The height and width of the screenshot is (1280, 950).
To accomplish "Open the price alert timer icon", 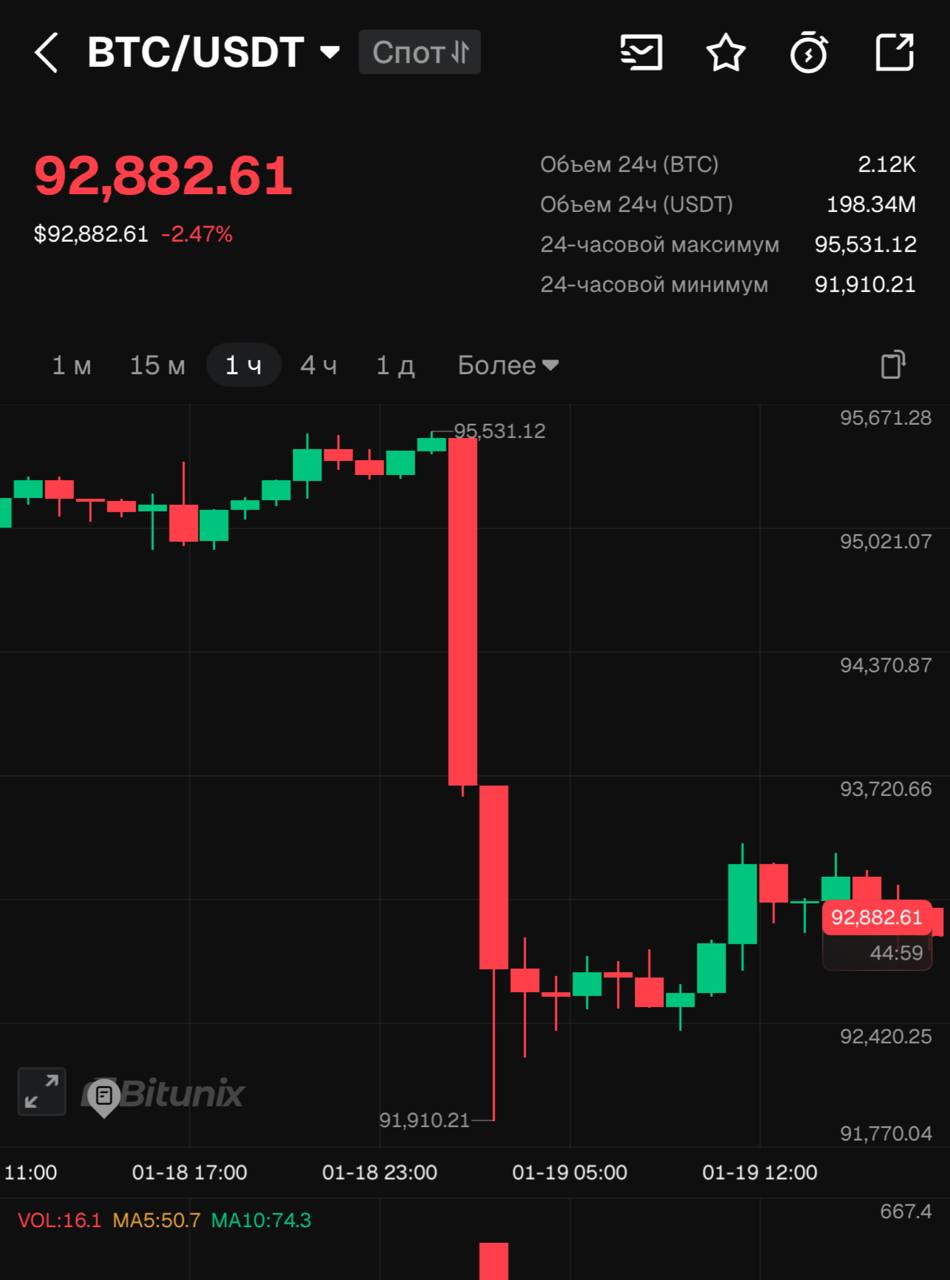I will coord(809,52).
